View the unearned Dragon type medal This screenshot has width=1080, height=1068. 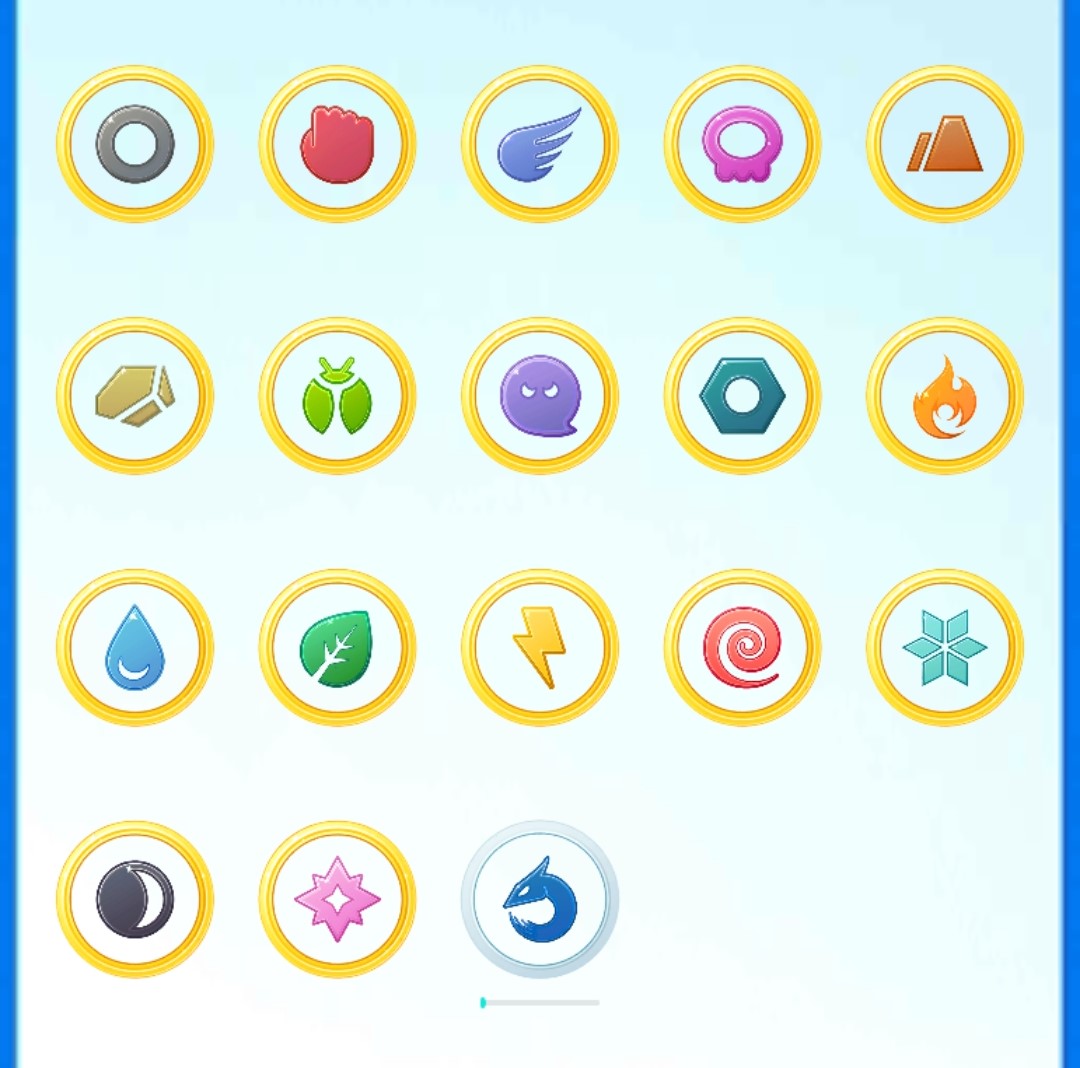click(x=540, y=900)
